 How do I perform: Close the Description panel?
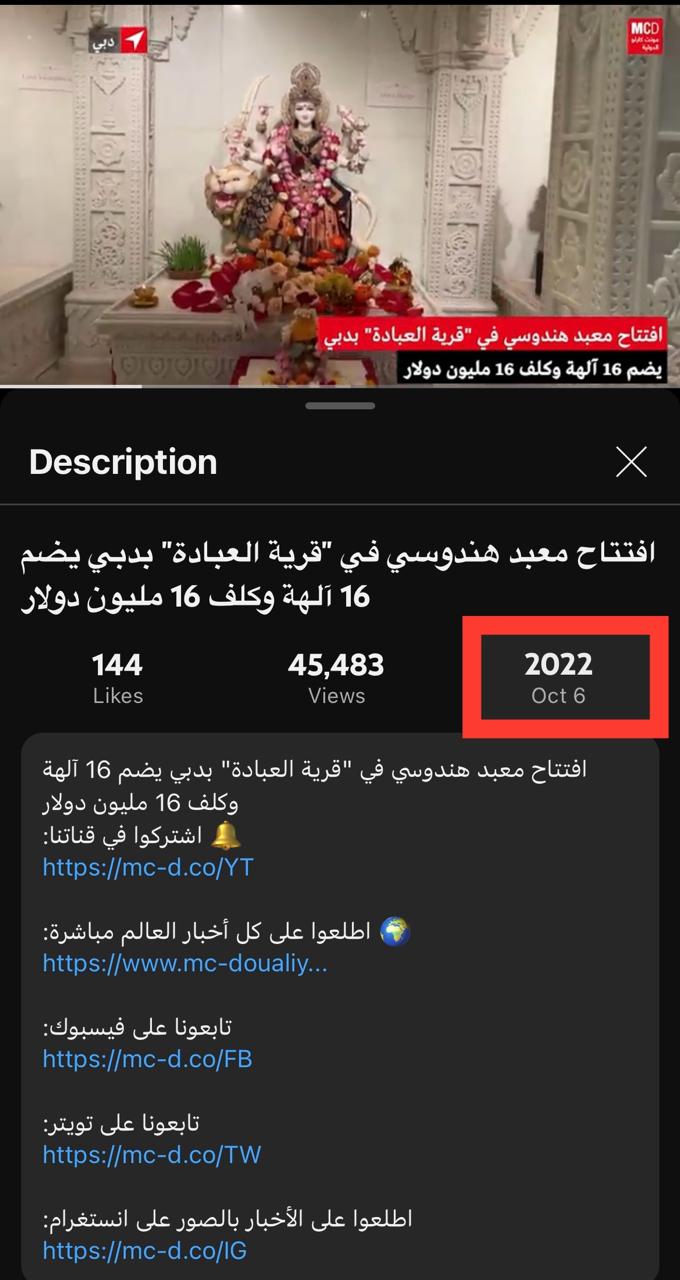tap(631, 462)
